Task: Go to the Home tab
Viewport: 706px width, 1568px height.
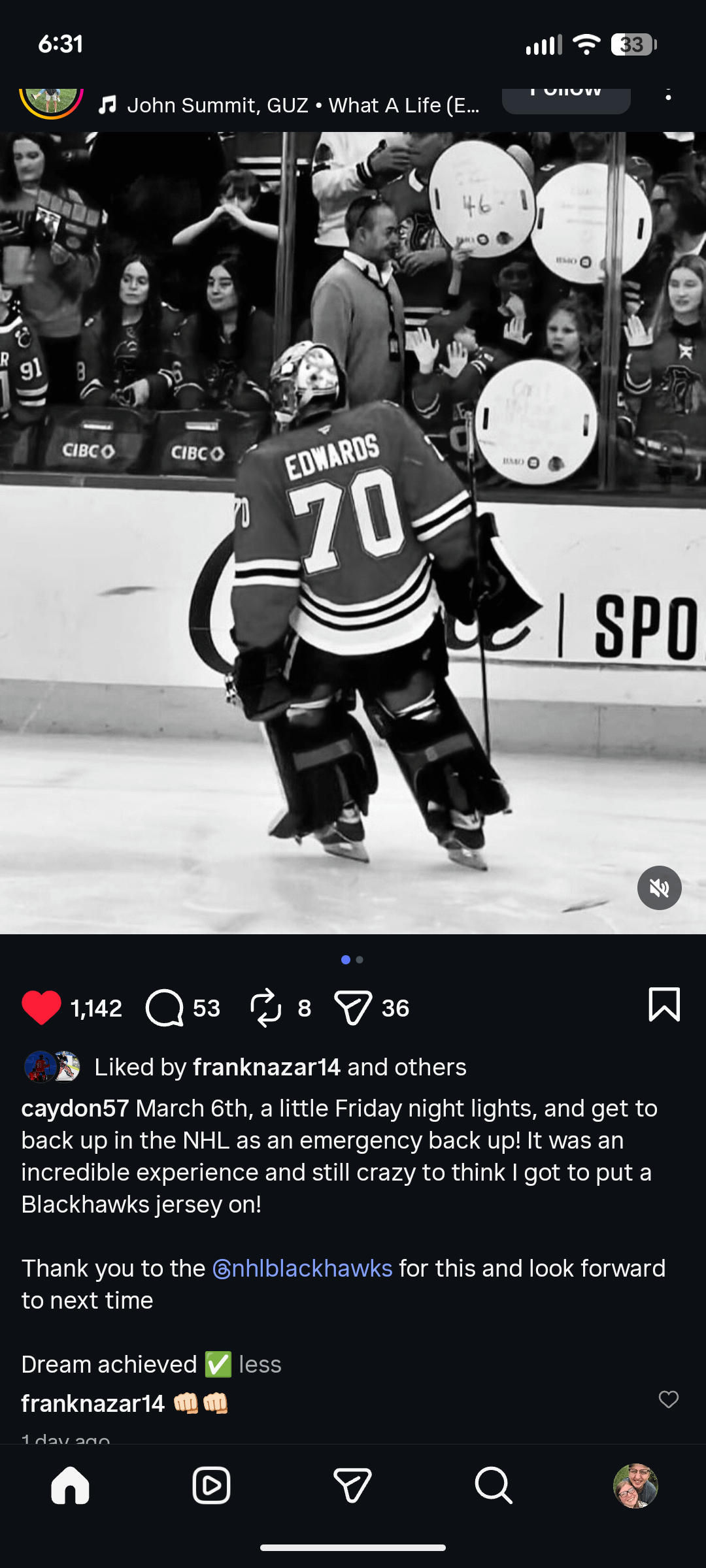Action: (x=70, y=1486)
